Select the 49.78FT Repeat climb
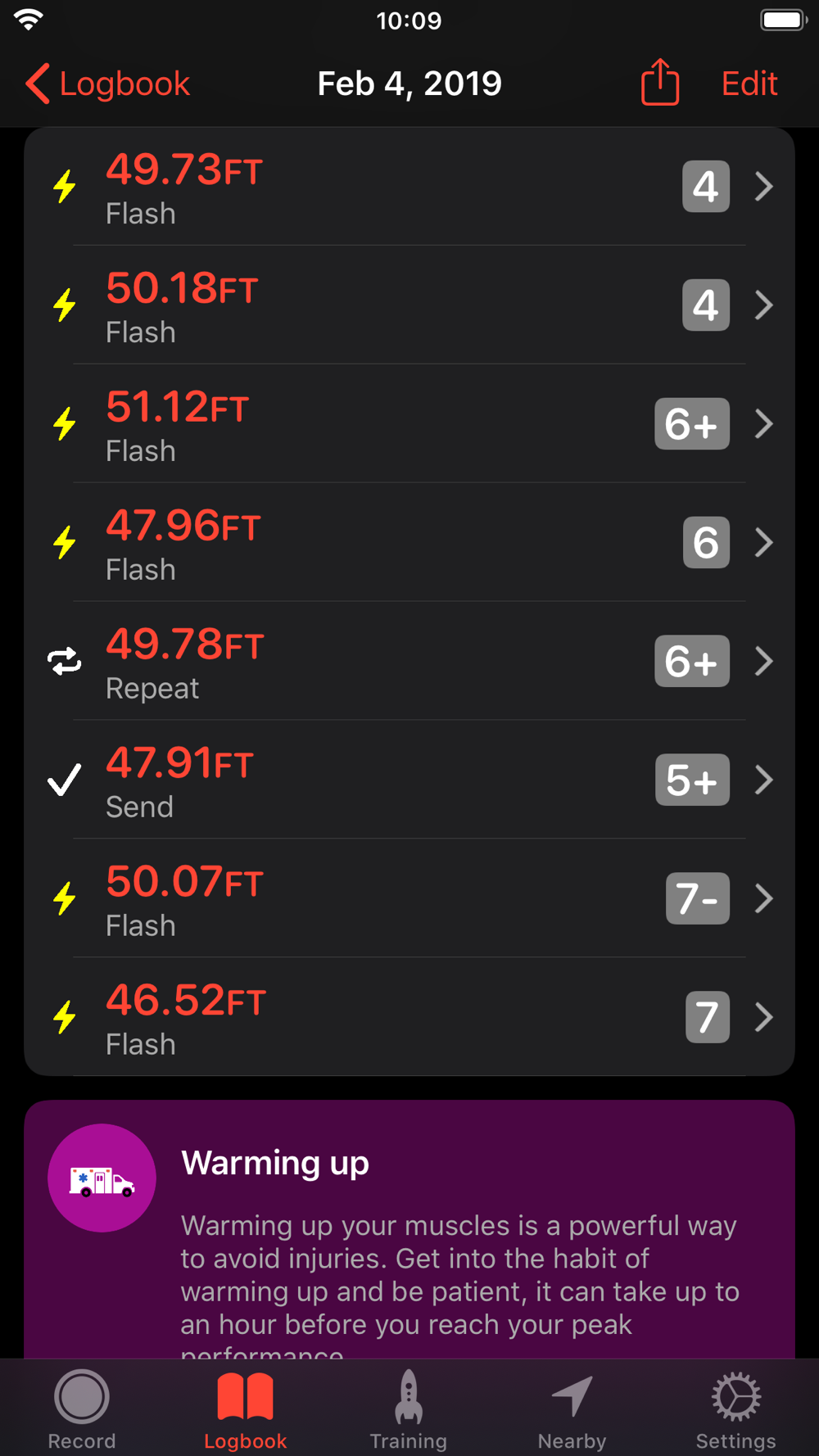 click(x=409, y=662)
